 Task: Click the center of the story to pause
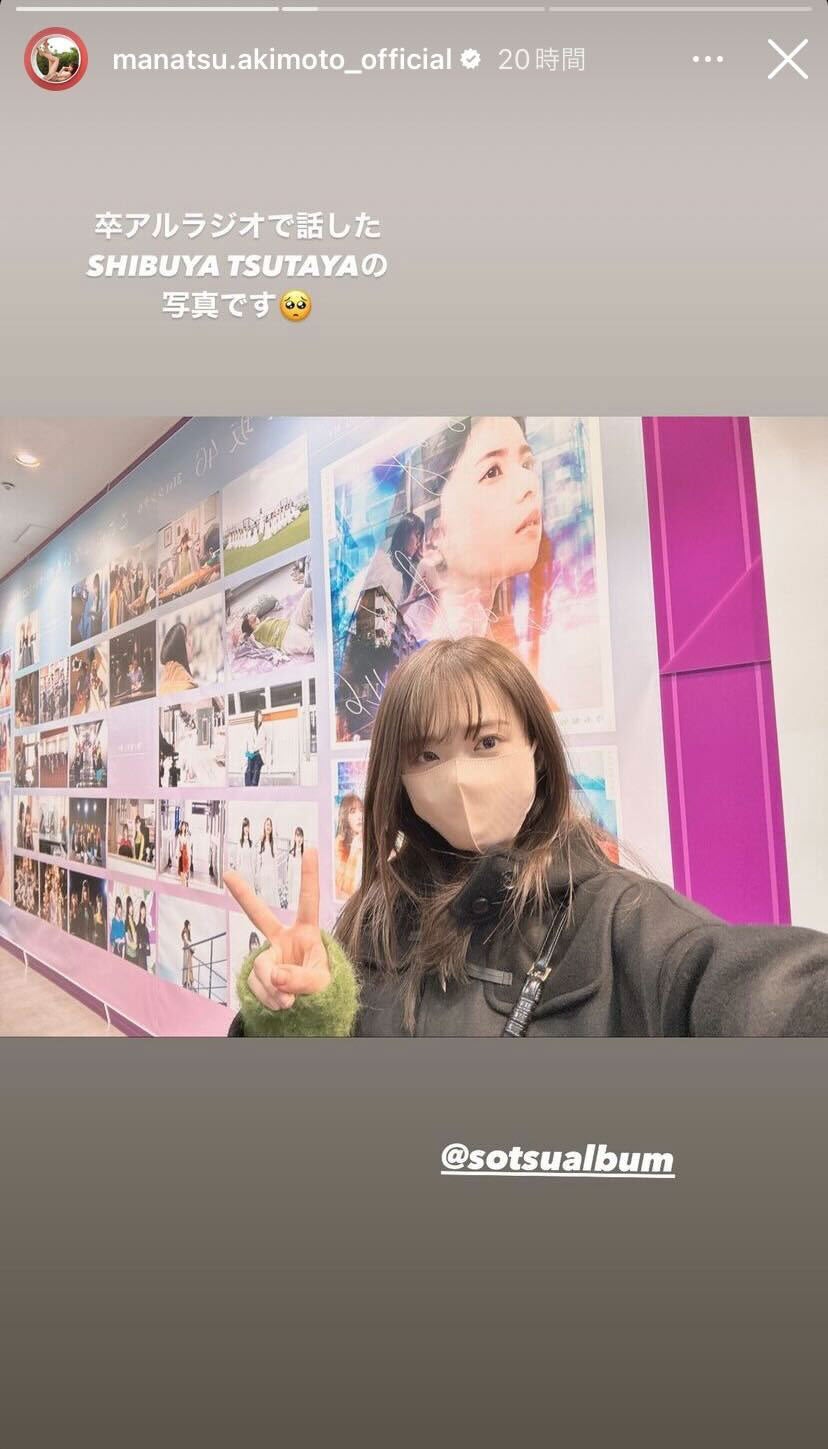[414, 724]
